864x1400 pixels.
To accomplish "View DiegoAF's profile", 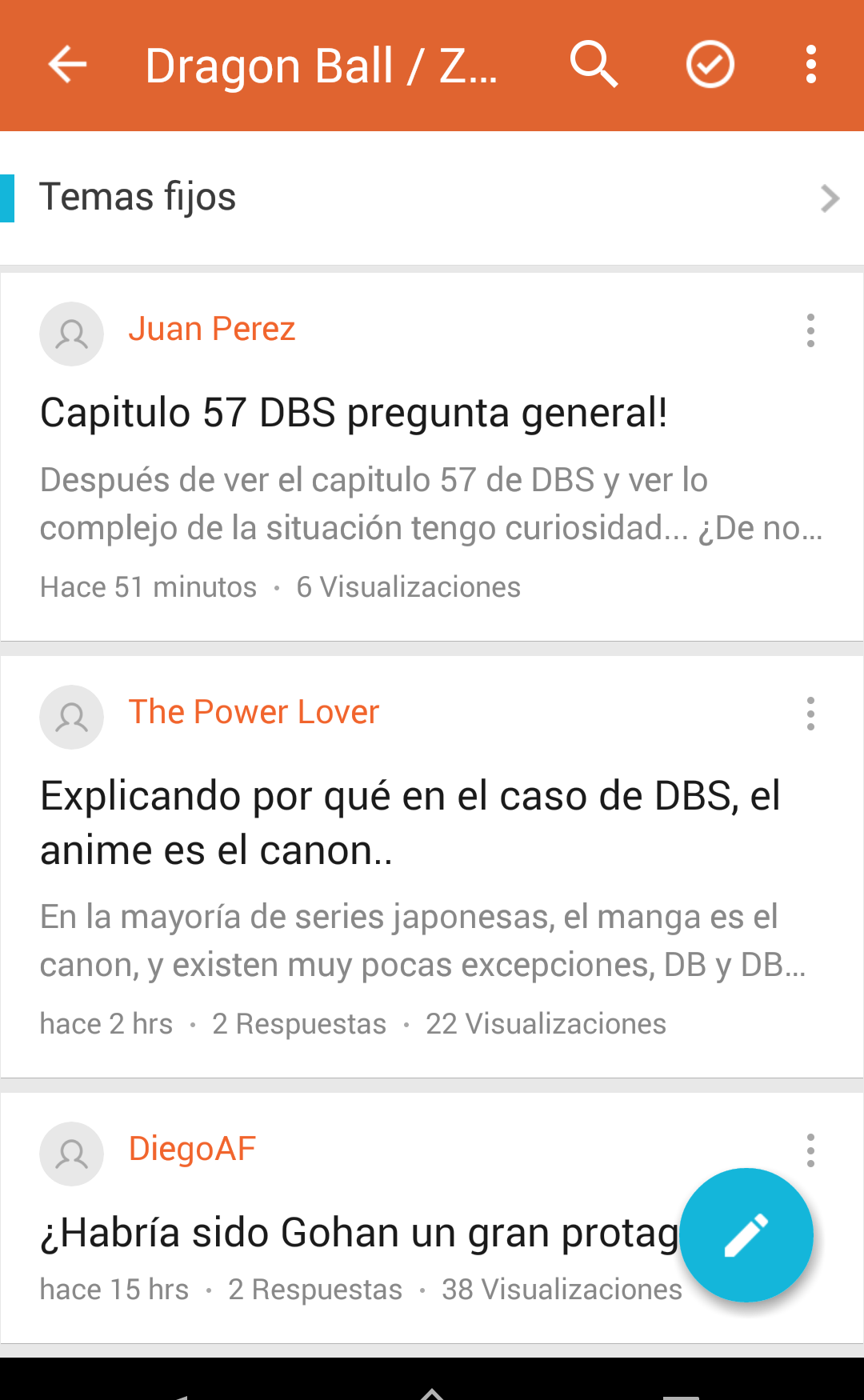I will [192, 1149].
